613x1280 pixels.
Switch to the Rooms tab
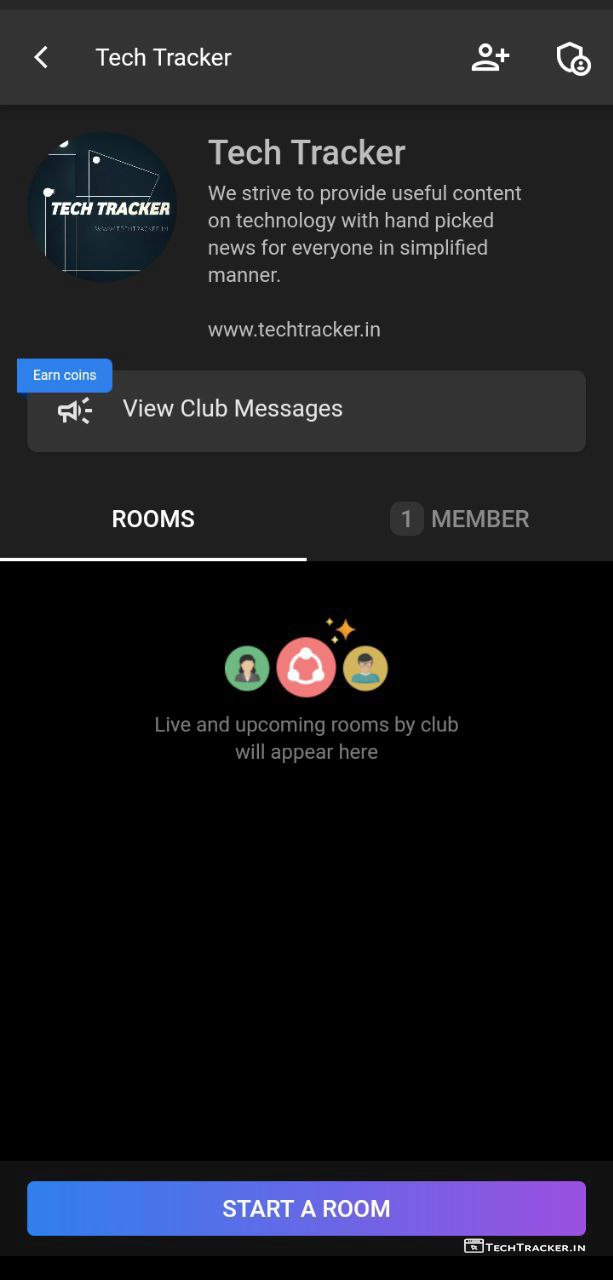point(153,519)
